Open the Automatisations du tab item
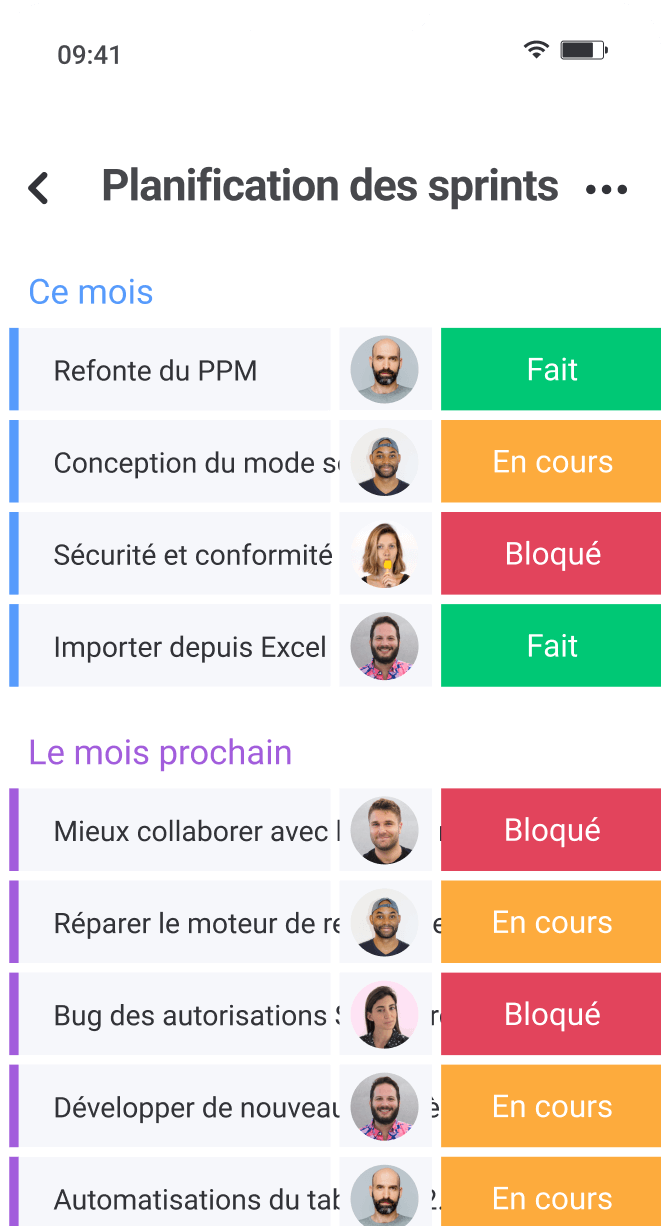The image size is (661, 1226). [190, 1198]
